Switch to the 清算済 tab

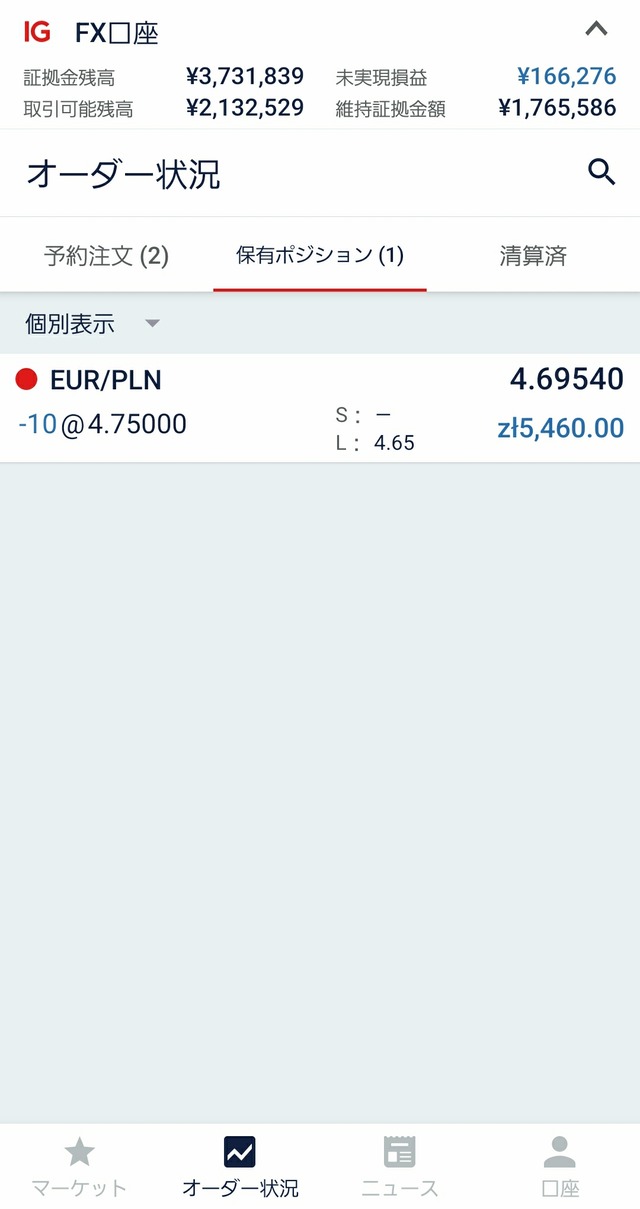click(533, 256)
